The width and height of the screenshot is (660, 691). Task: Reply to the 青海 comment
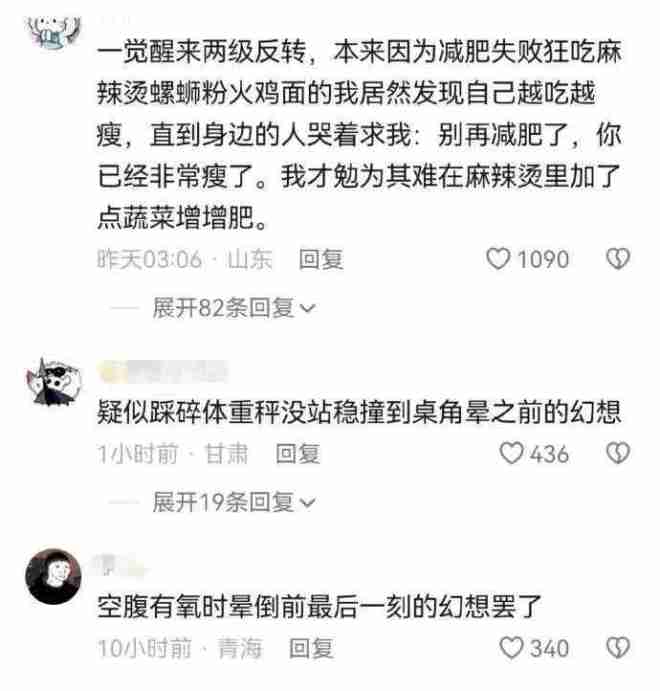coord(311,648)
